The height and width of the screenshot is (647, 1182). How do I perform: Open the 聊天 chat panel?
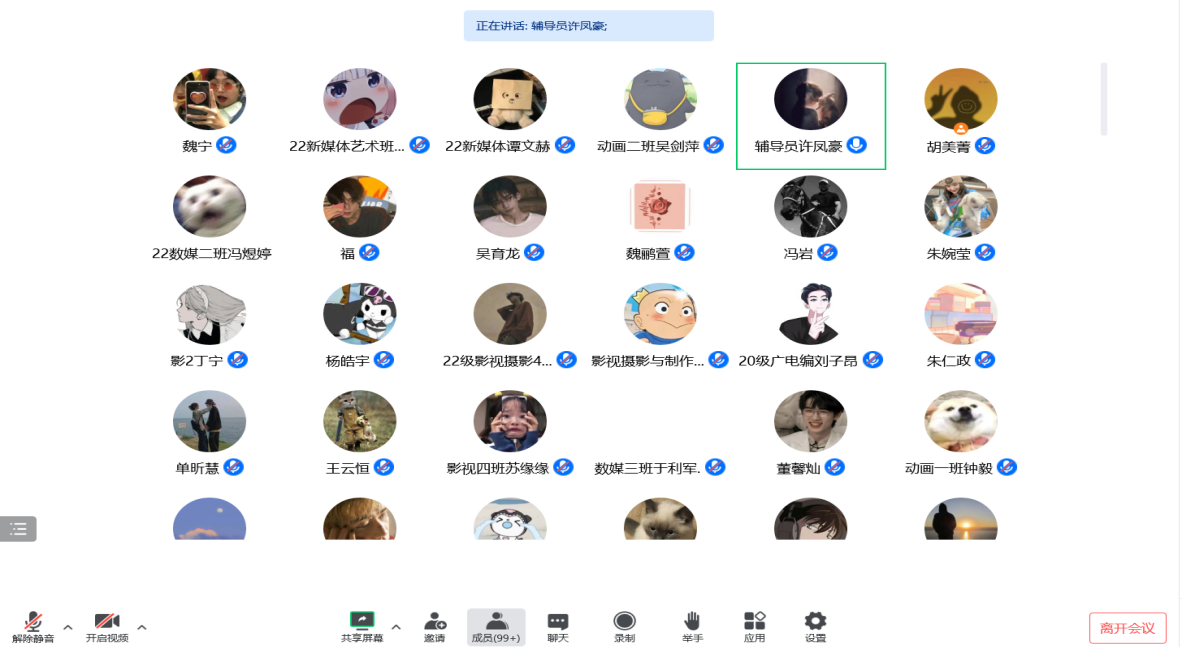coord(558,626)
